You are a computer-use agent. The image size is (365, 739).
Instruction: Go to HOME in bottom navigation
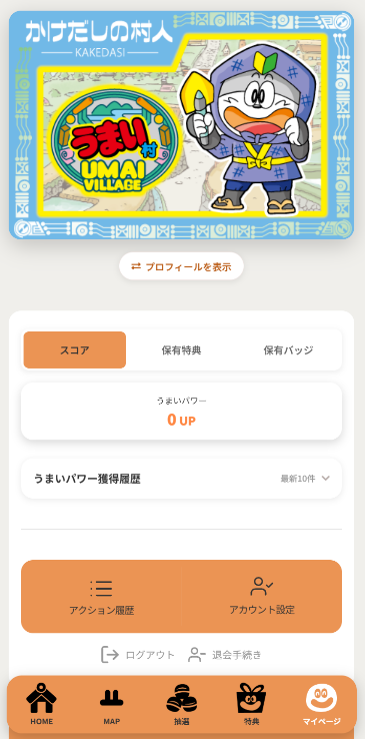pyautogui.click(x=41, y=704)
